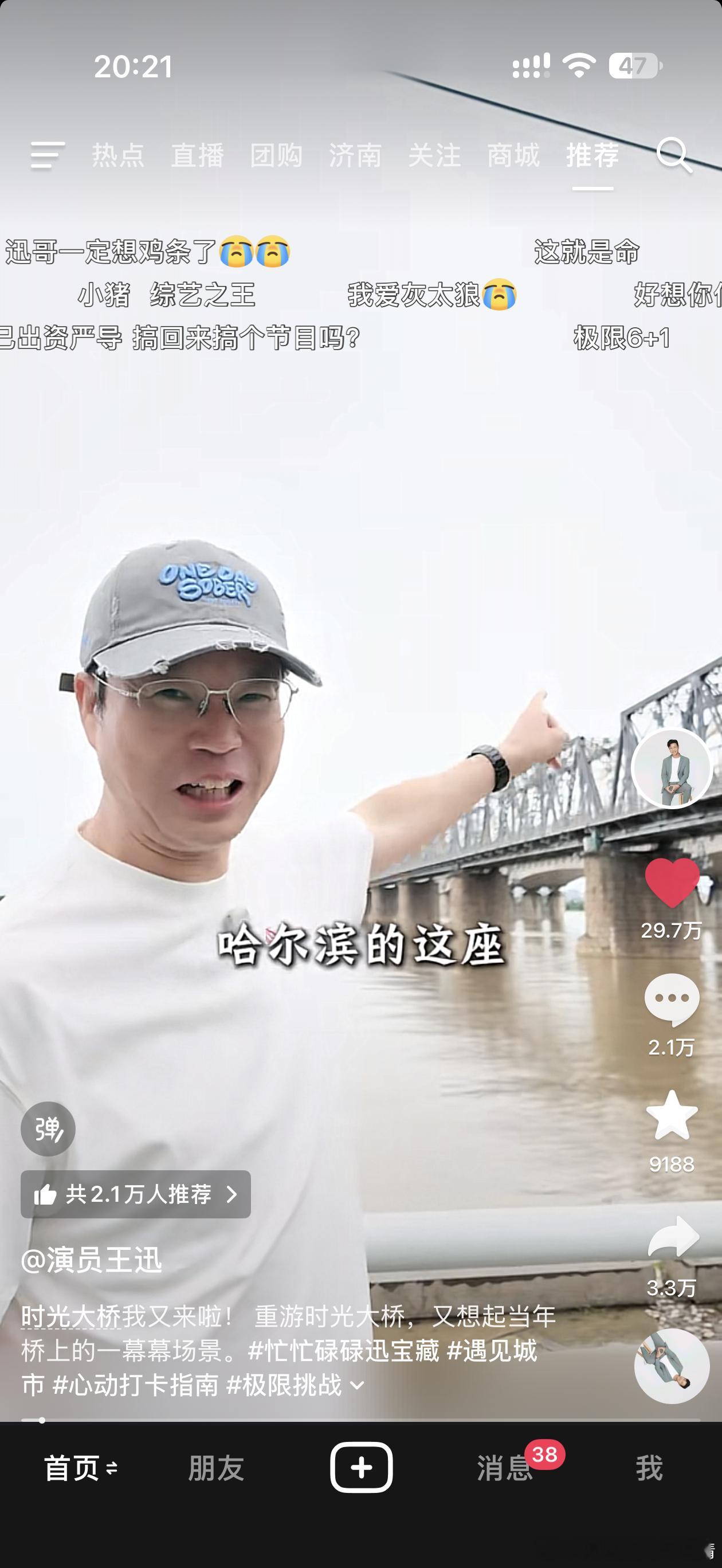
Task: Like the video with the heart
Action: (x=672, y=883)
